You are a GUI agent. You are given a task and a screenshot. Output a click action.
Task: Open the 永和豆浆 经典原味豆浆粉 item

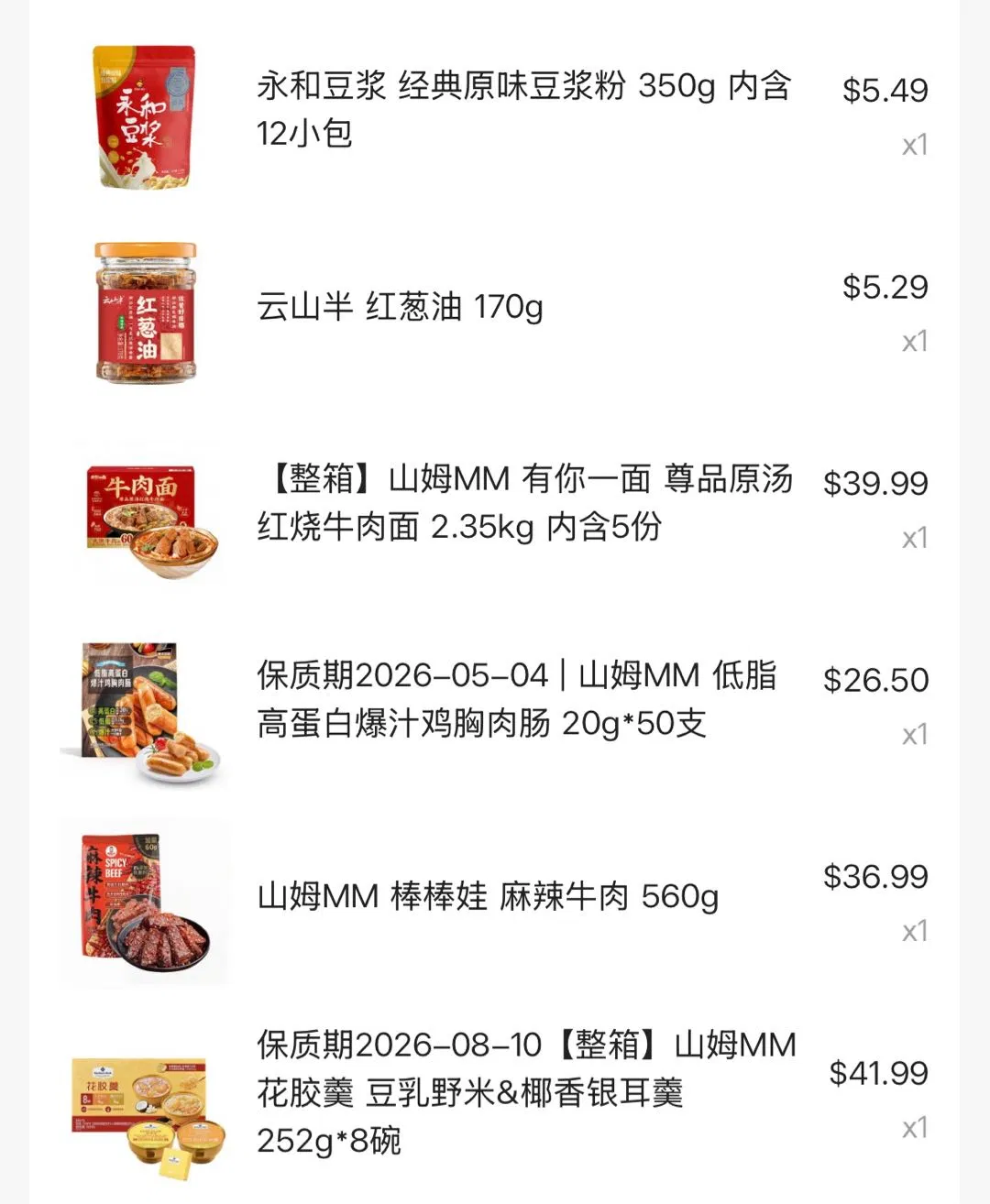(522, 110)
